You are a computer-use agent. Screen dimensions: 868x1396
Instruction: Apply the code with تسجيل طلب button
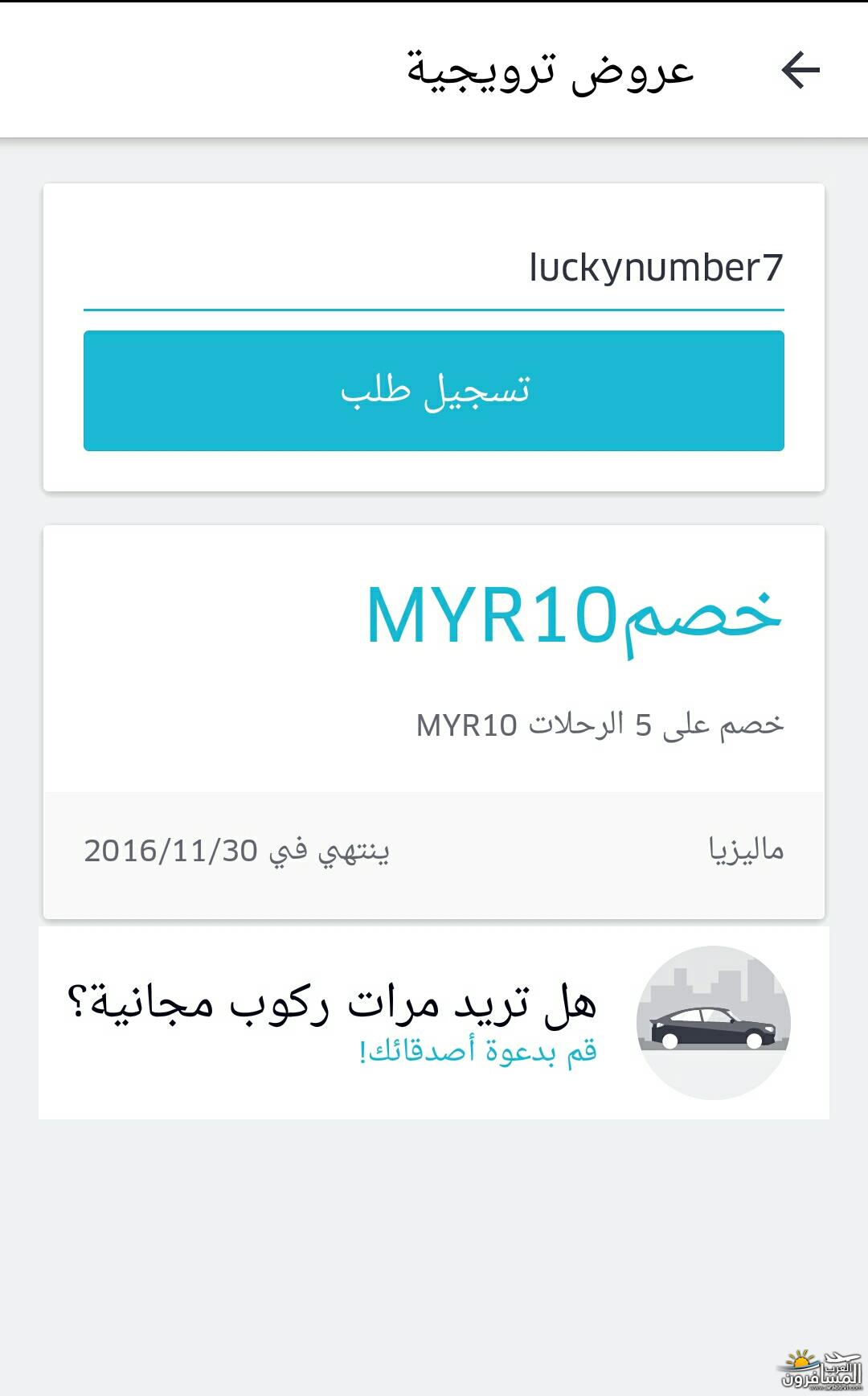tap(434, 391)
